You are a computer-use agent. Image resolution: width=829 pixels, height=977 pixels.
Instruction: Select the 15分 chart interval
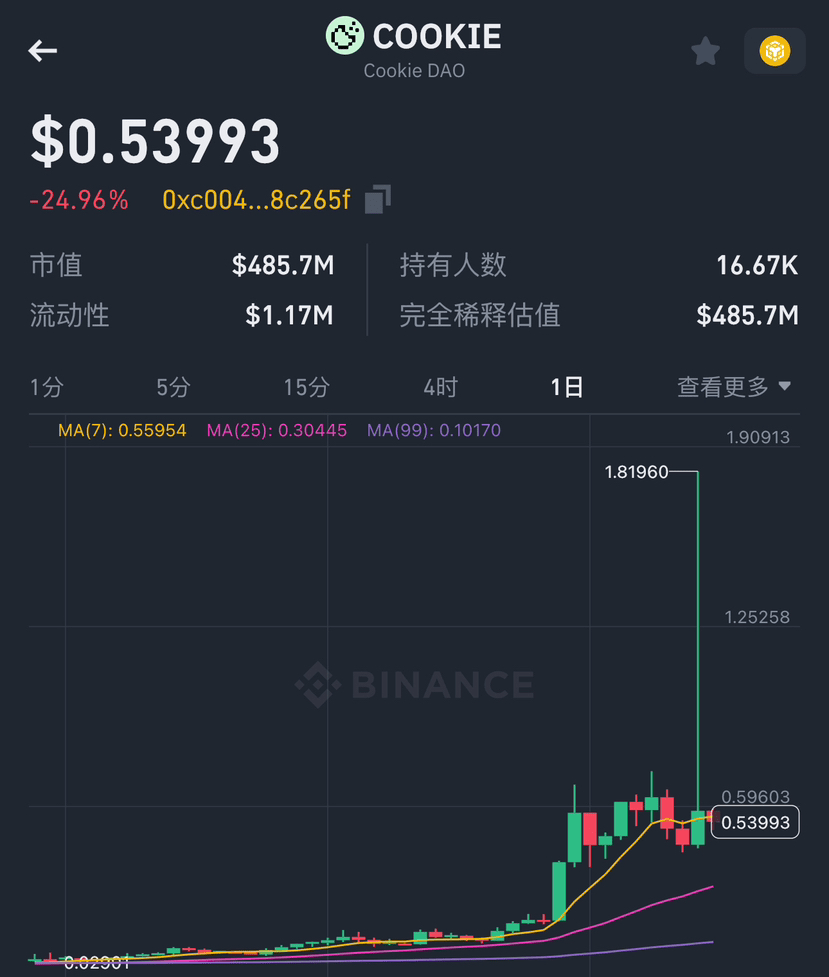point(307,387)
